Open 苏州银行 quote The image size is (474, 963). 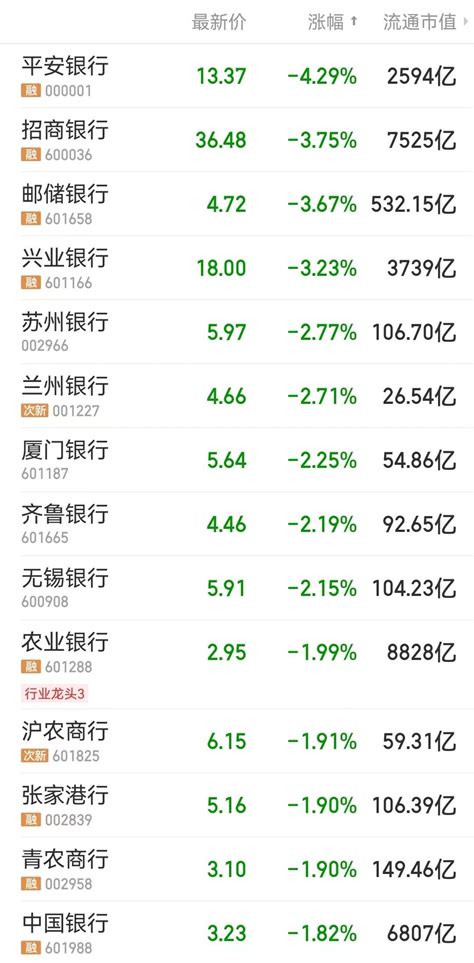pyautogui.click(x=237, y=332)
